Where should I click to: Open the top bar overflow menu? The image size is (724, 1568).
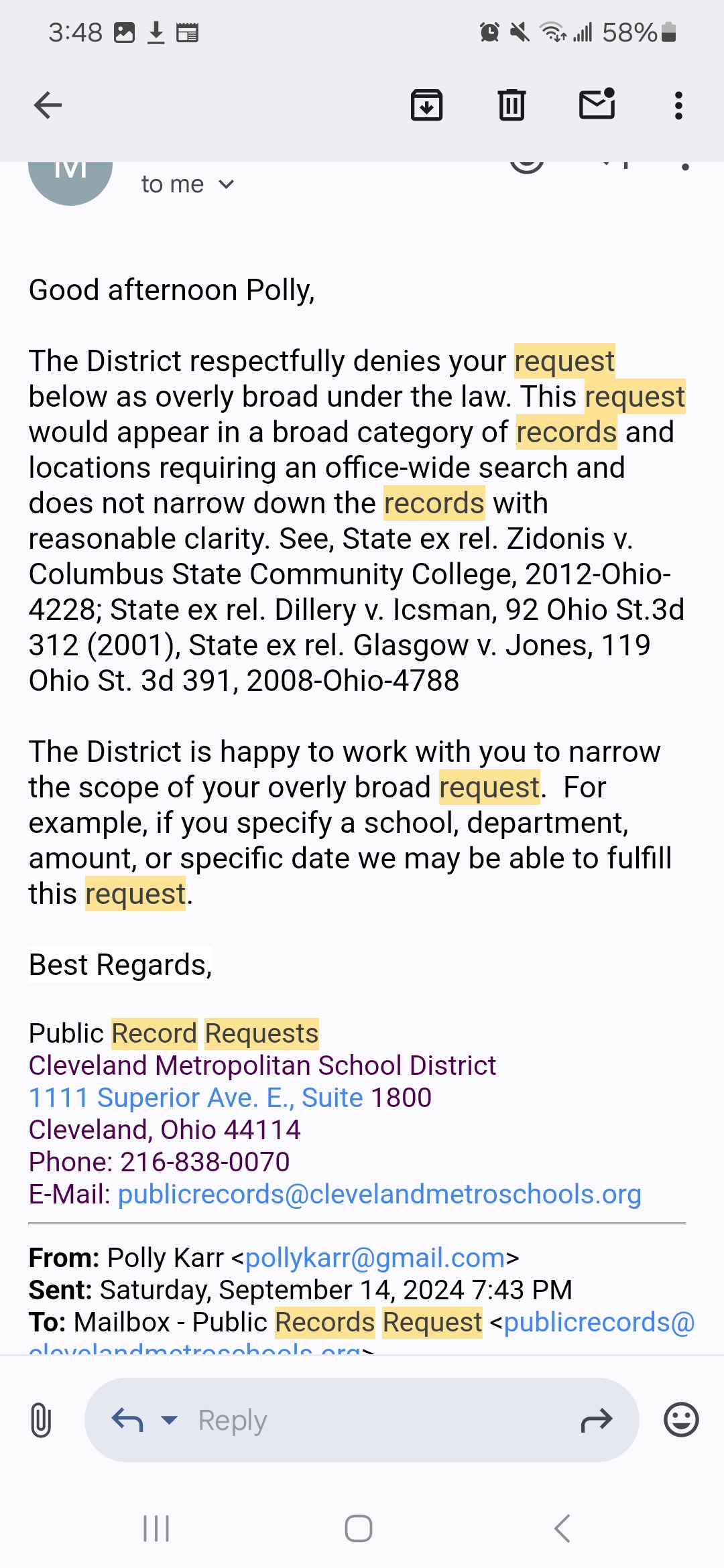pyautogui.click(x=678, y=106)
